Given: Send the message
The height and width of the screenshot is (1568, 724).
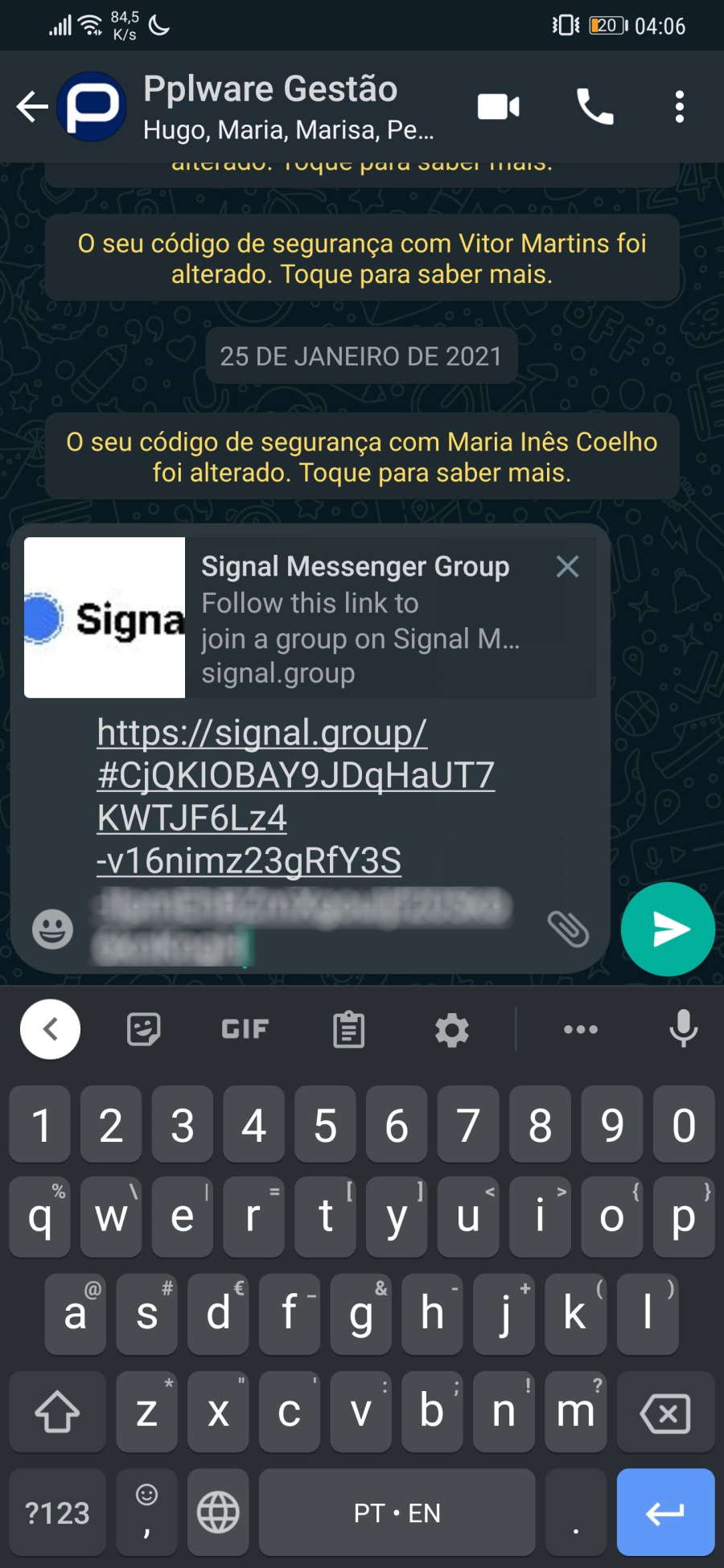Looking at the screenshot, I should coord(668,930).
